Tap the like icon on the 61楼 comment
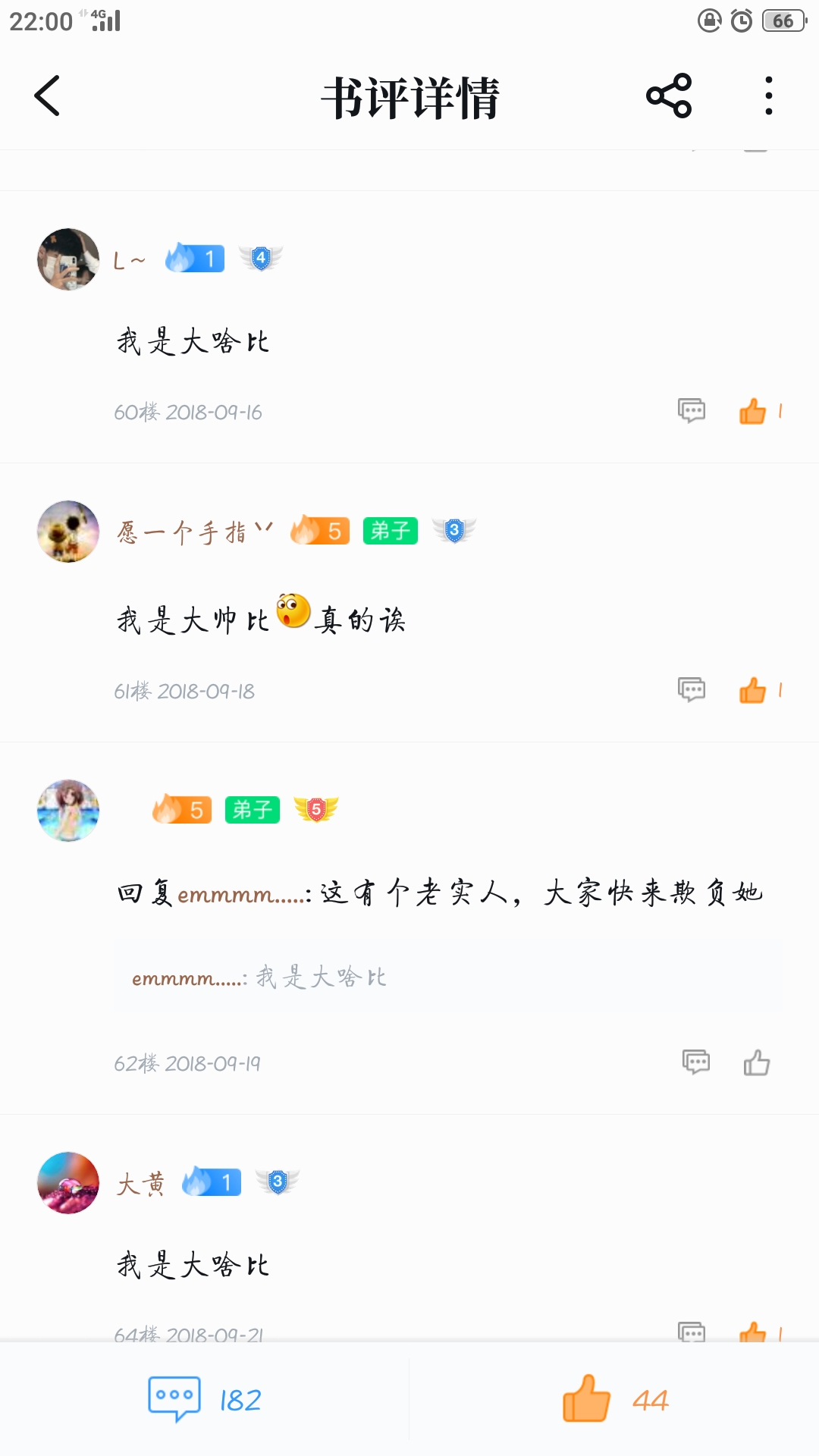 pyautogui.click(x=752, y=690)
